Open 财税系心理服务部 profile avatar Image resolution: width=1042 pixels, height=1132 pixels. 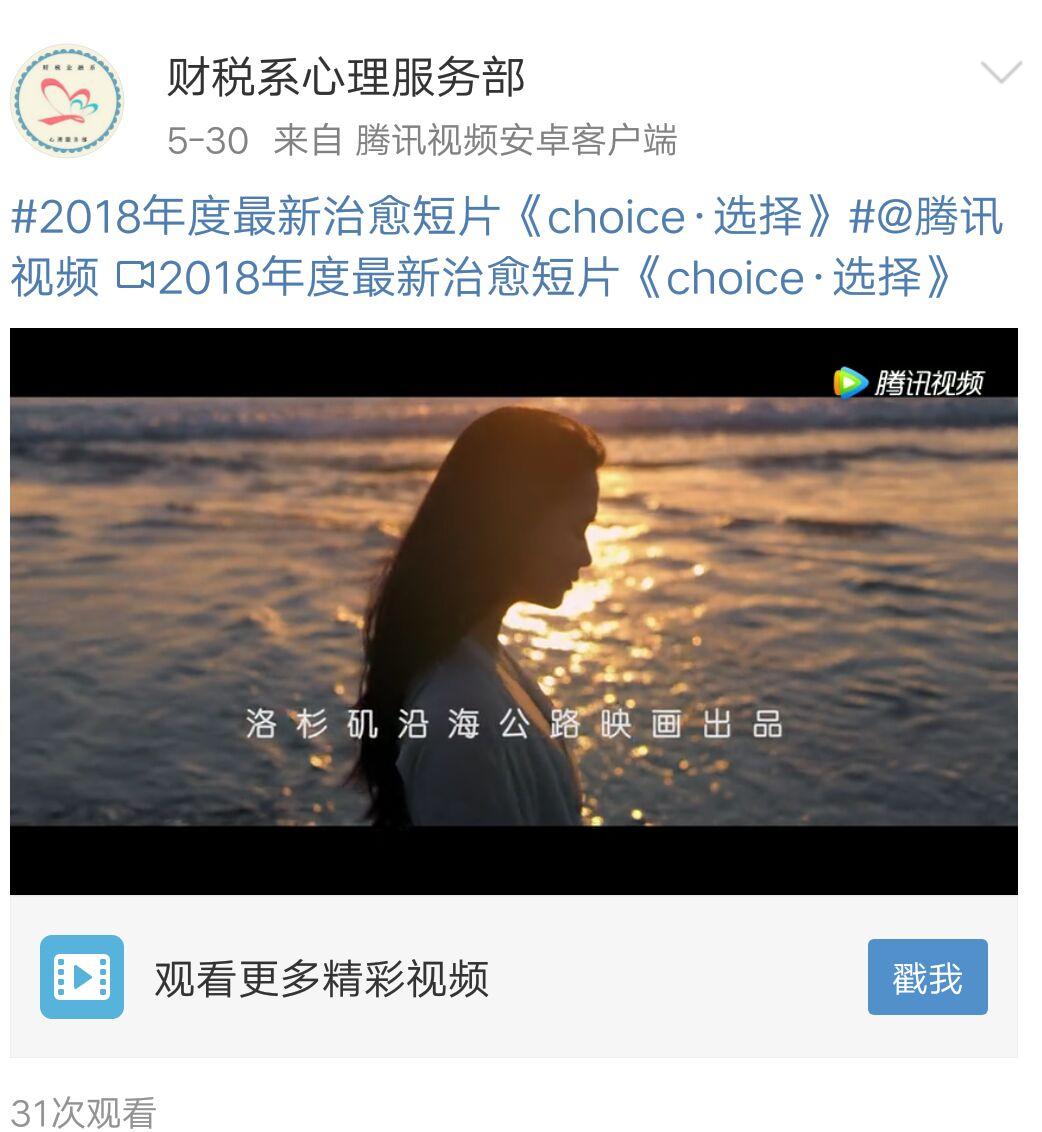pyautogui.click(x=66, y=100)
